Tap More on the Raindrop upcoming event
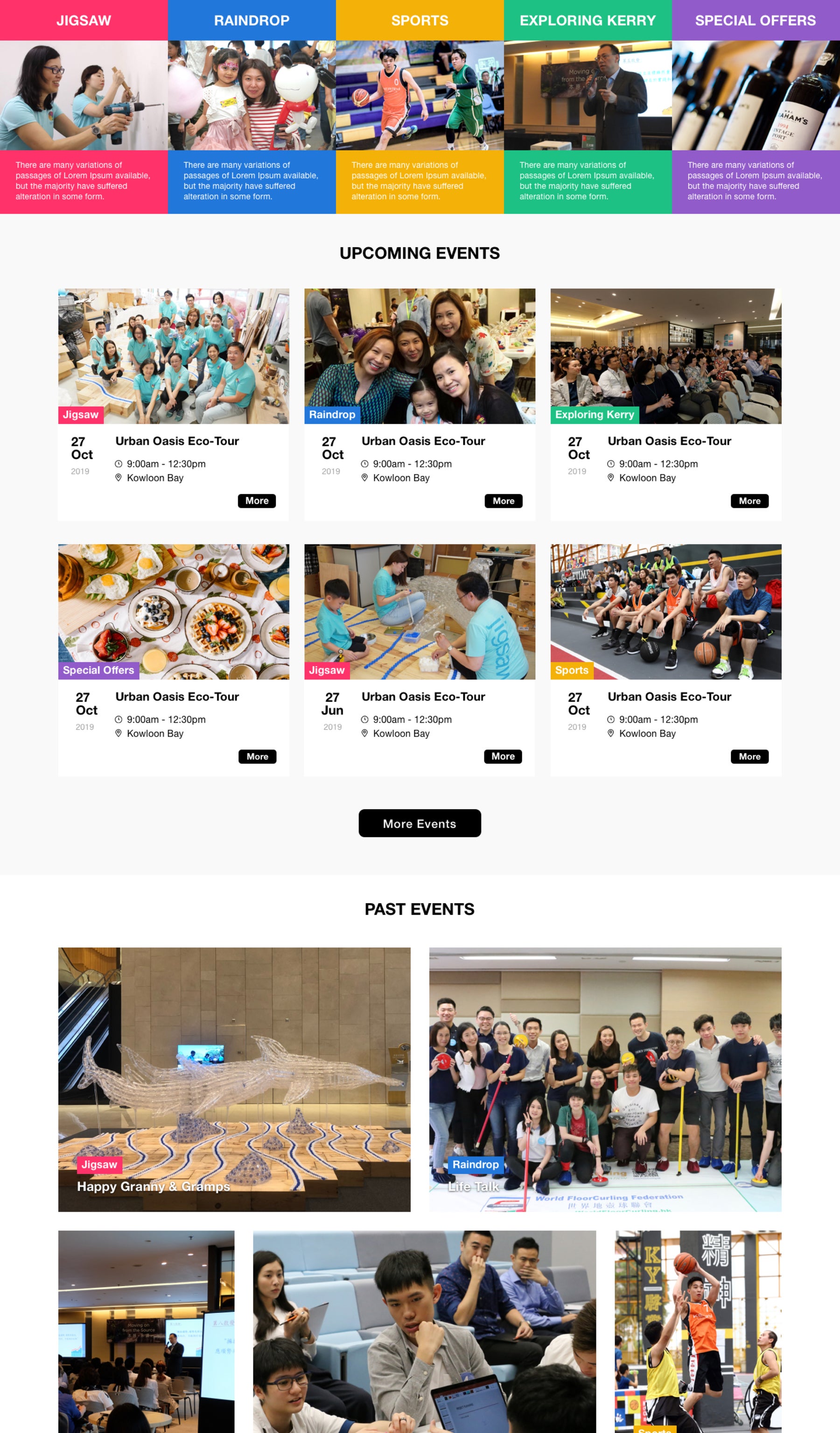Screen dimensions: 840x1433 [503, 501]
